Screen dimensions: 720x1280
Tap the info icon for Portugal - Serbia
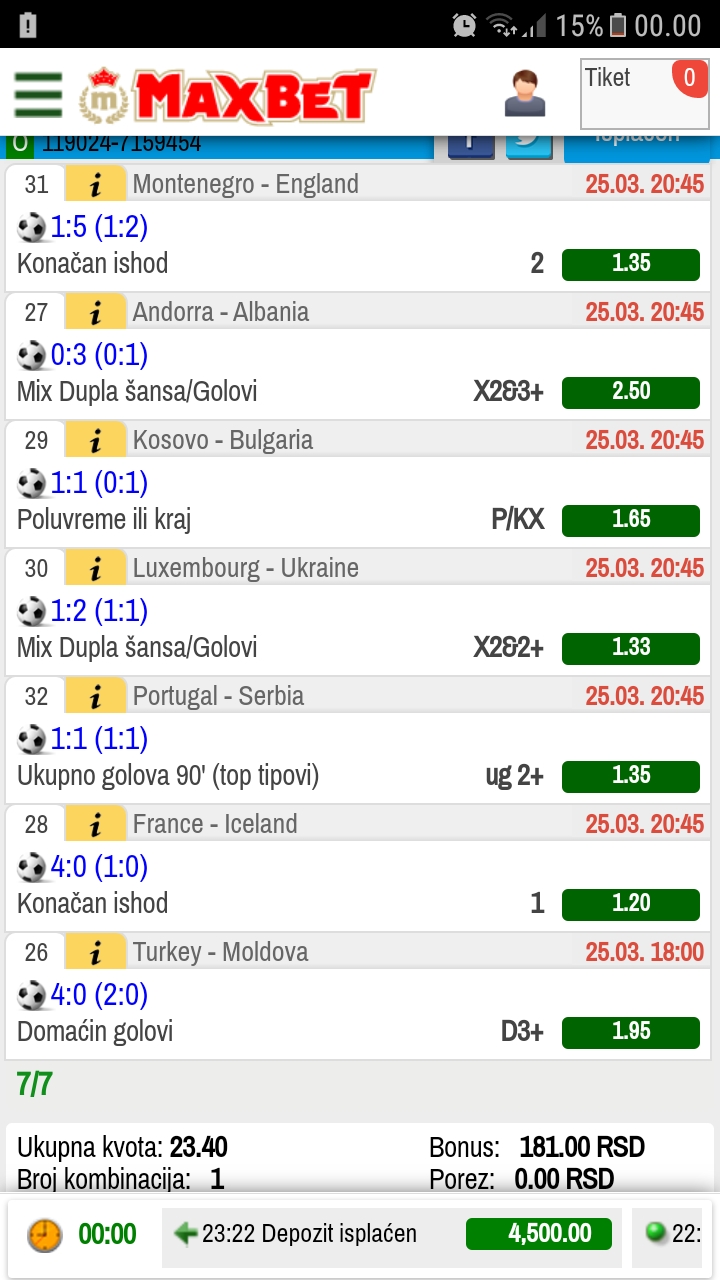96,696
